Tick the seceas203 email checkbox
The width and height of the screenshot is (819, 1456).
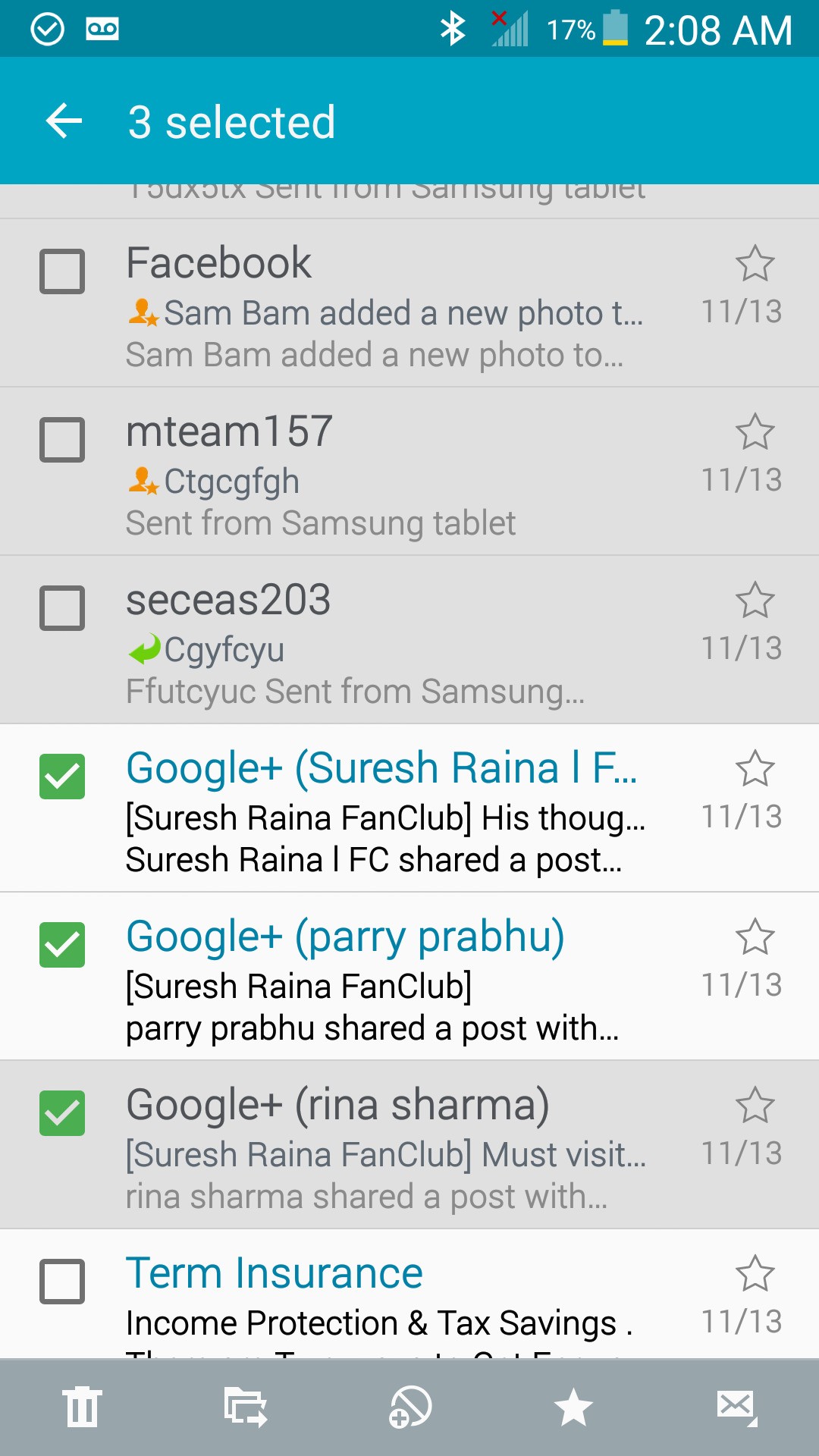point(62,607)
